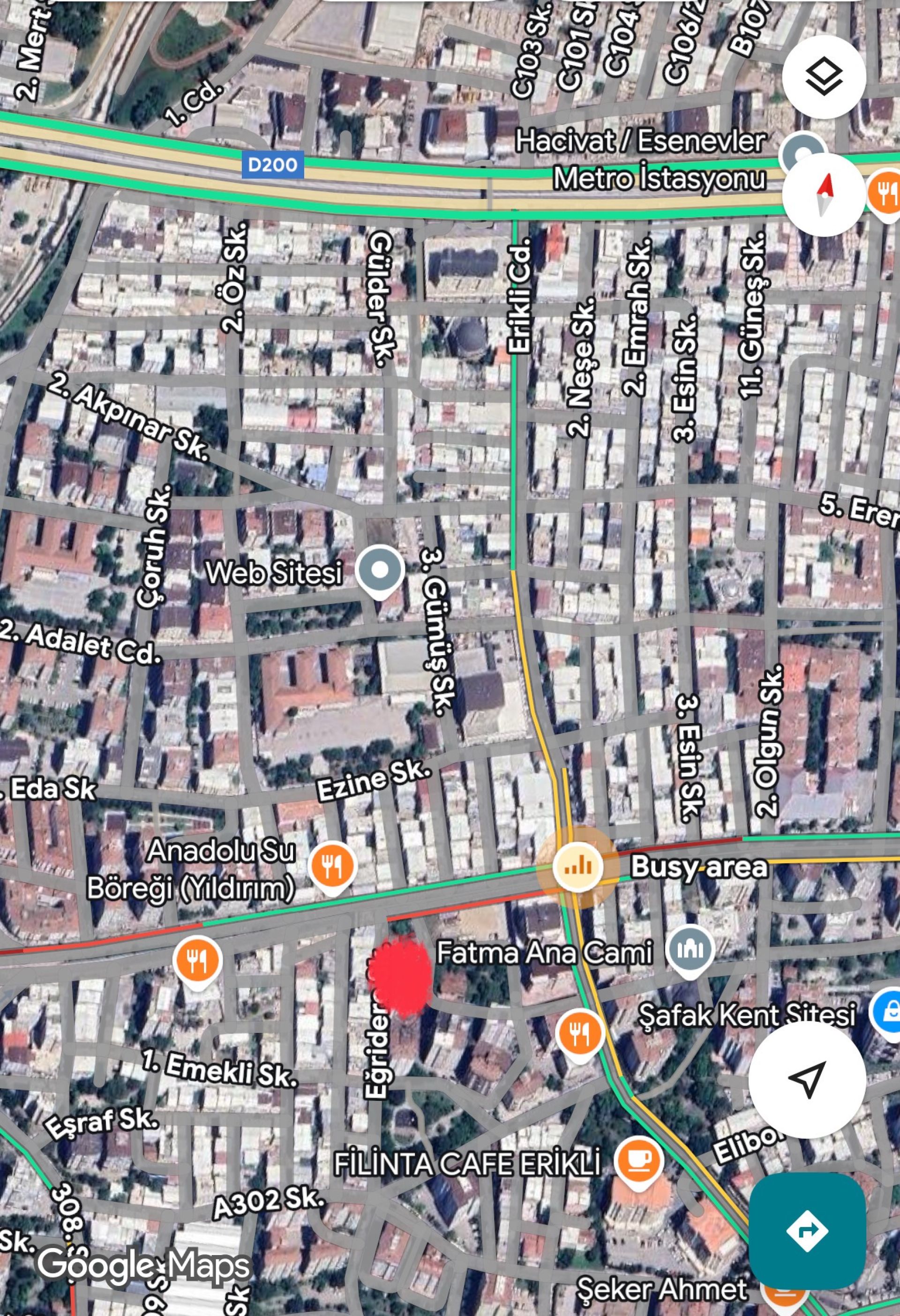Reset map orientation with the compass
Viewport: 900px width, 1316px height.
[x=824, y=195]
